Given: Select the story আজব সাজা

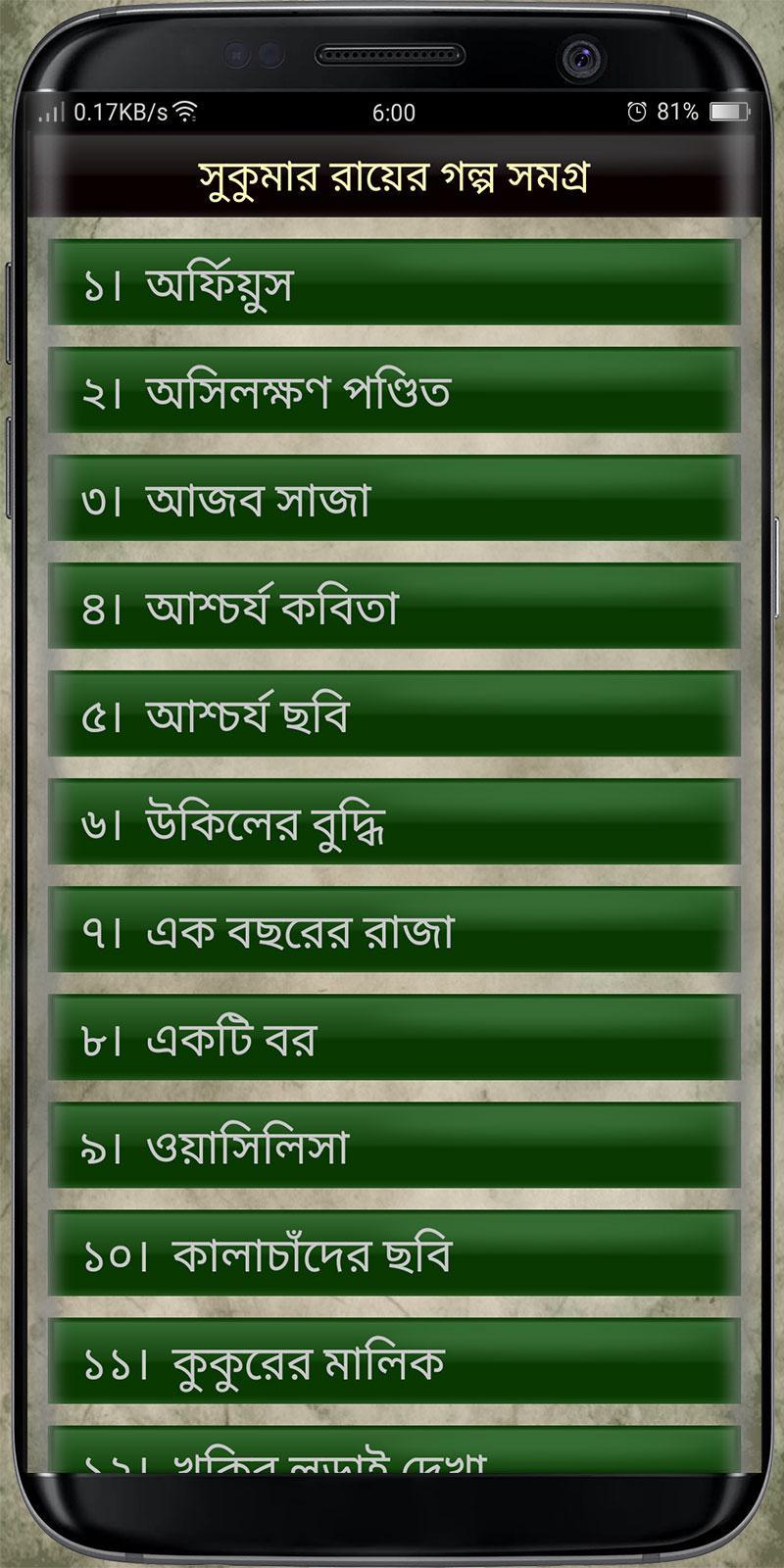Looking at the screenshot, I should pos(392,499).
